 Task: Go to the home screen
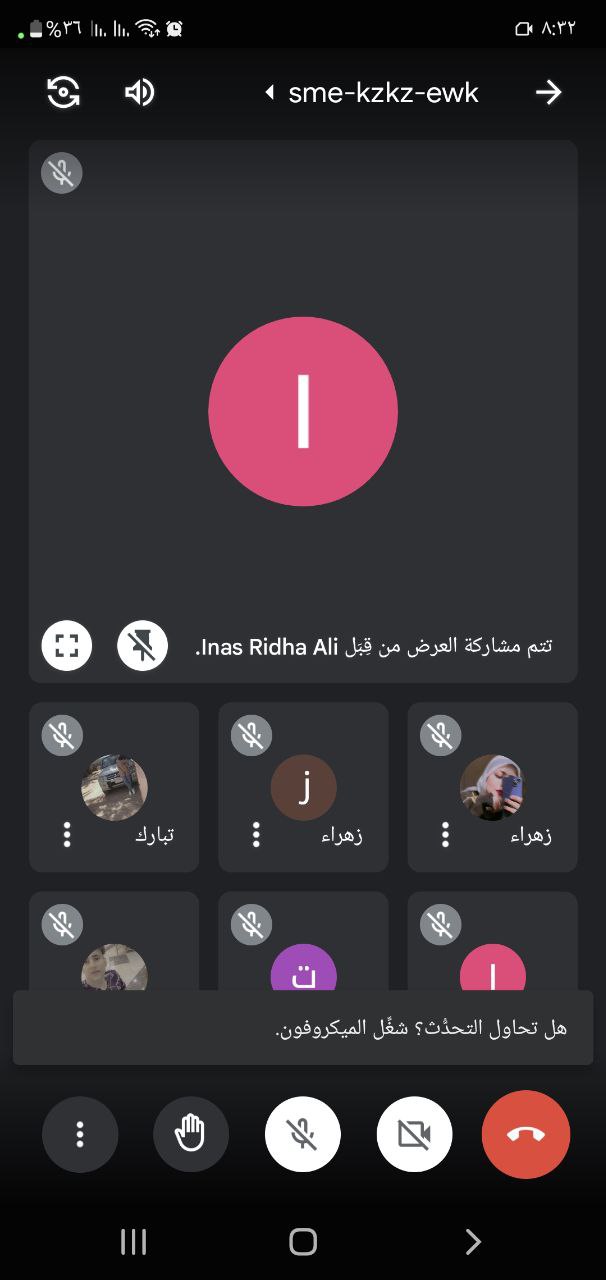tap(303, 1242)
